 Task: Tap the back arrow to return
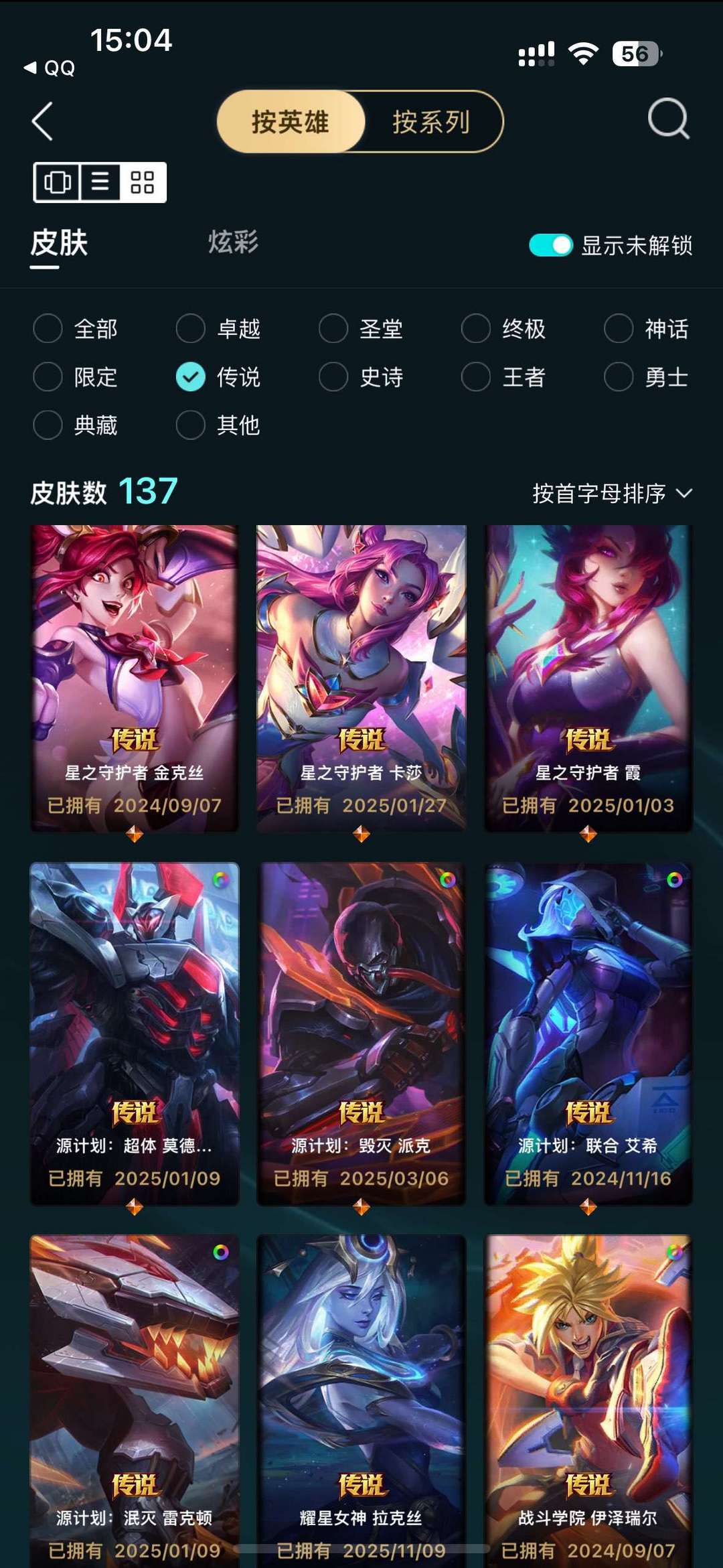click(43, 123)
